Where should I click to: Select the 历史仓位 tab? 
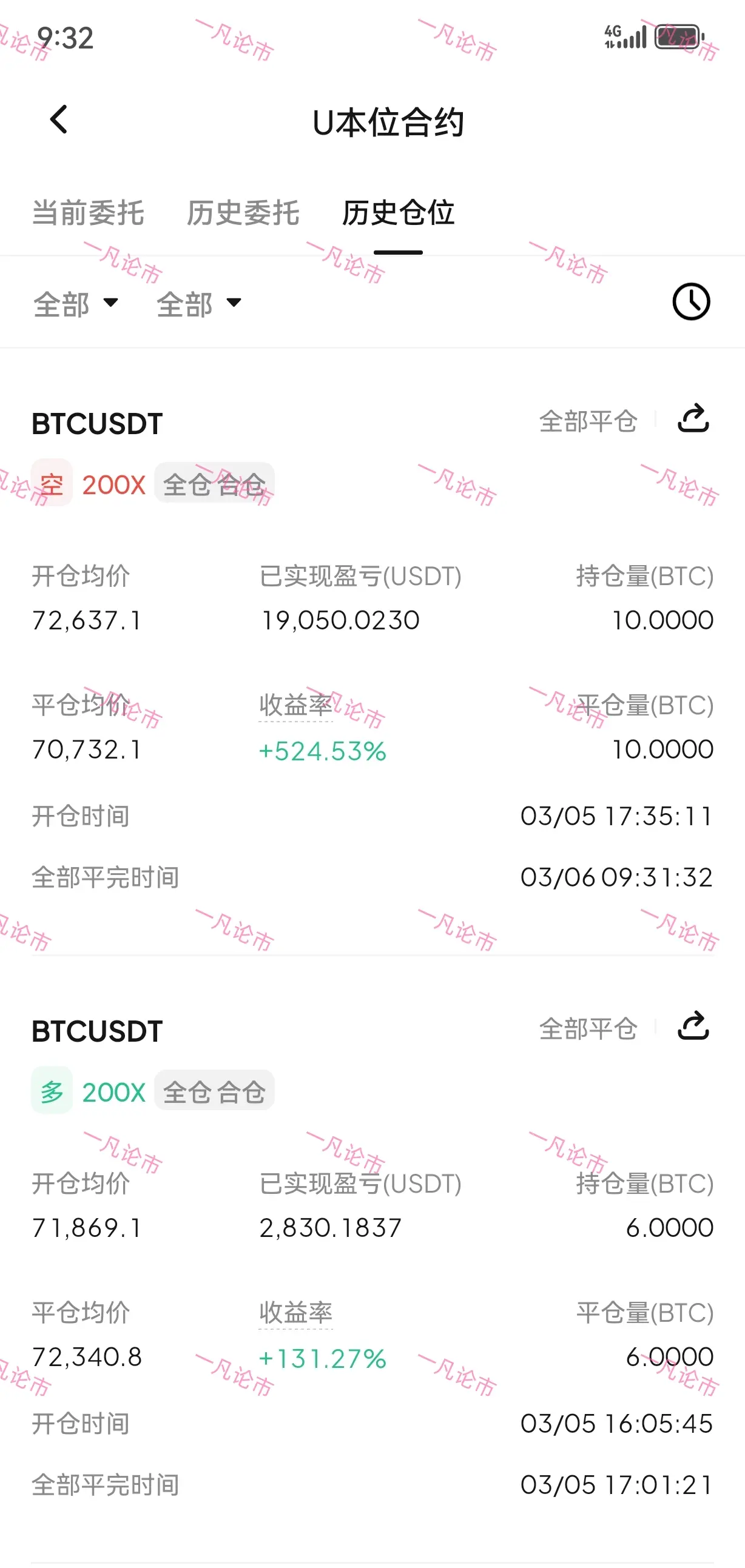click(398, 212)
